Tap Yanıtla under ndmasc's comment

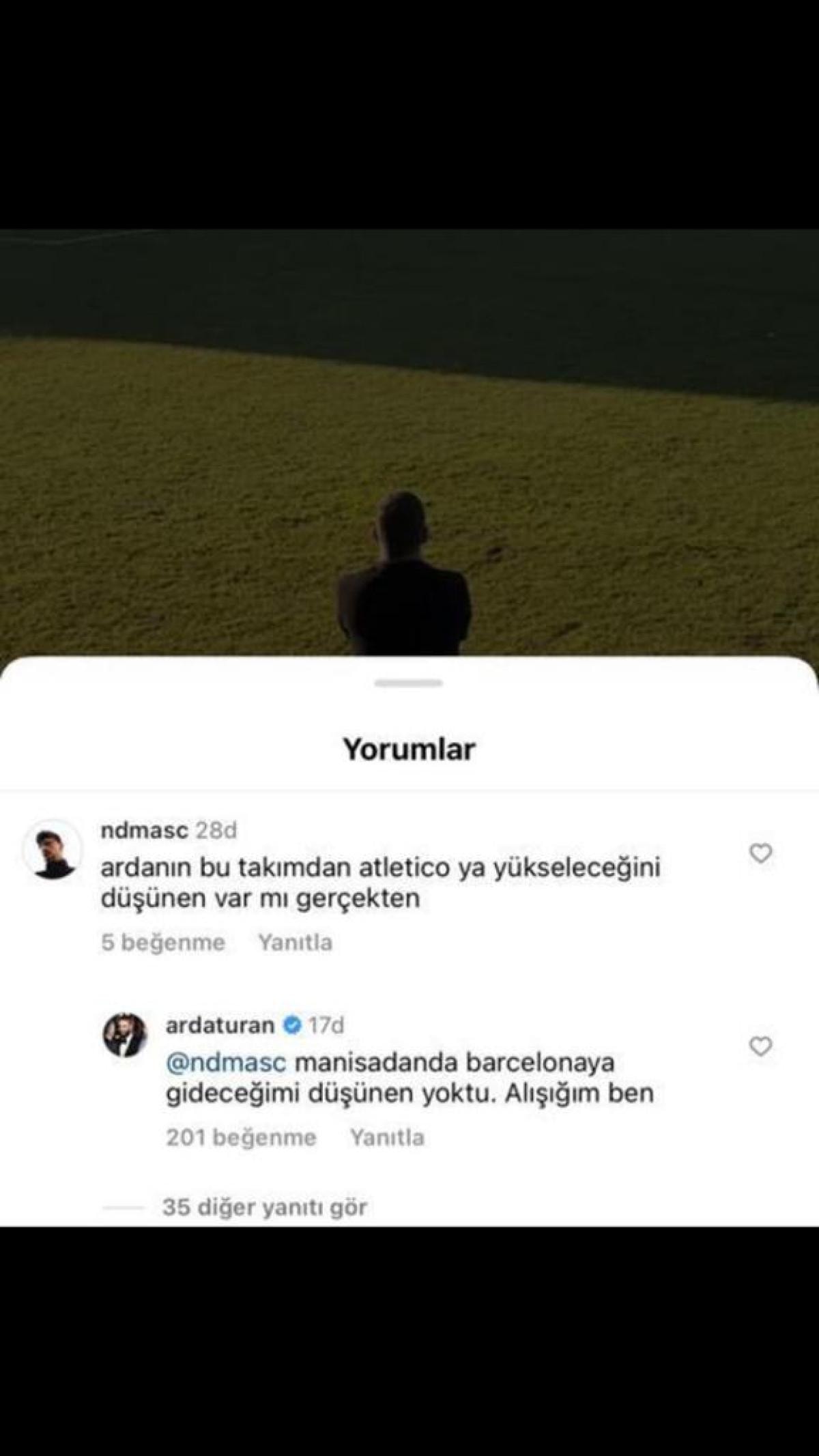[x=295, y=943]
